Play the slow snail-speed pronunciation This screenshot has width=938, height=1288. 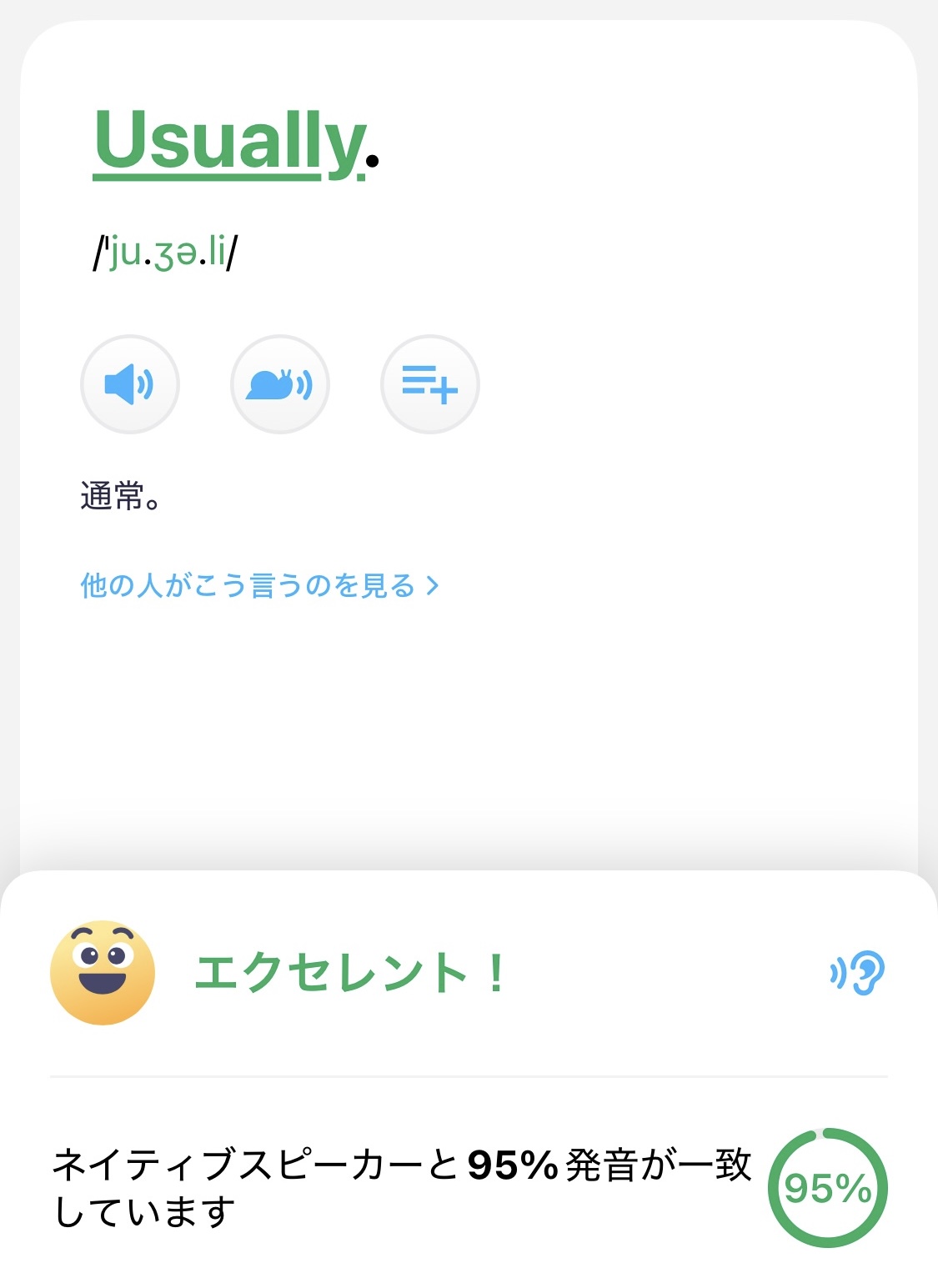point(279,384)
